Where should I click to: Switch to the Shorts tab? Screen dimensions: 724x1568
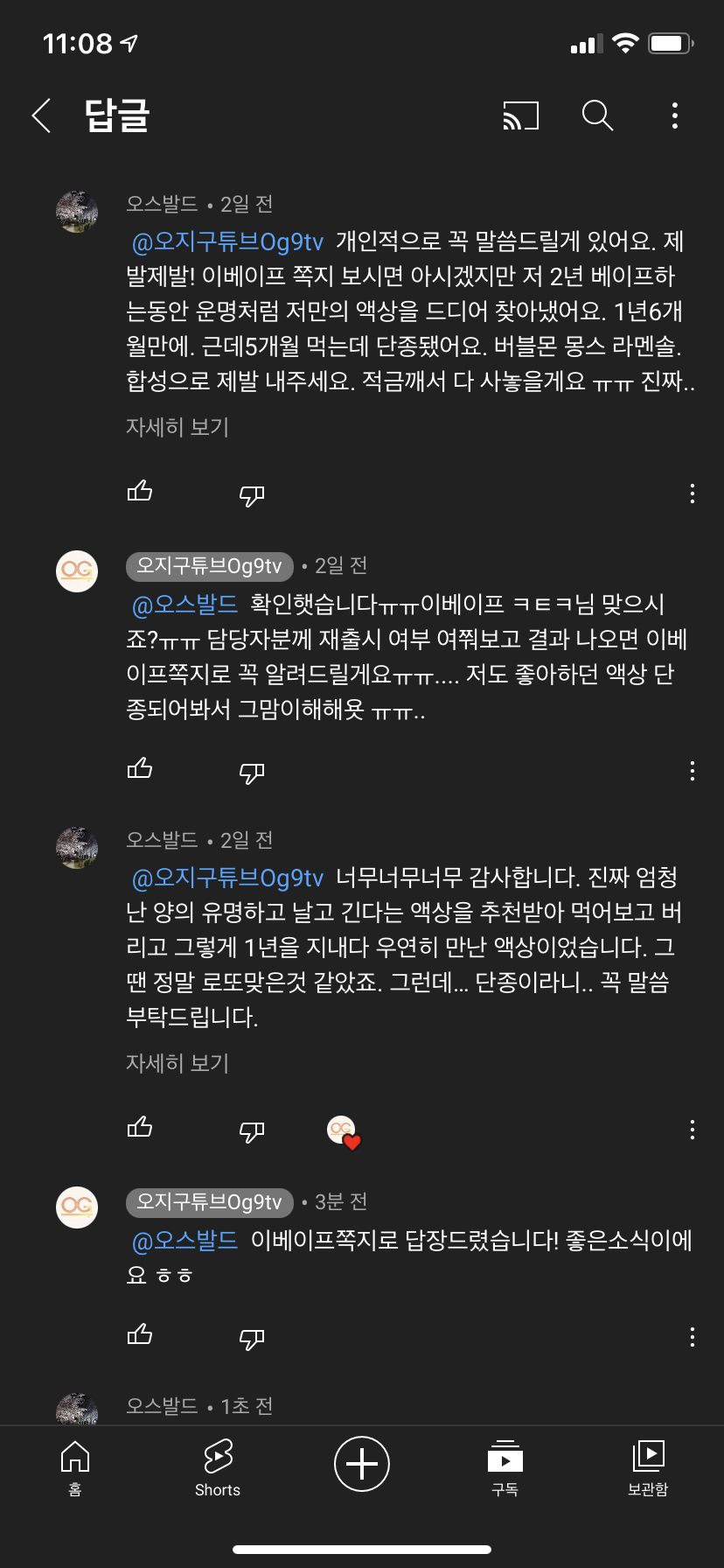coord(218,1467)
